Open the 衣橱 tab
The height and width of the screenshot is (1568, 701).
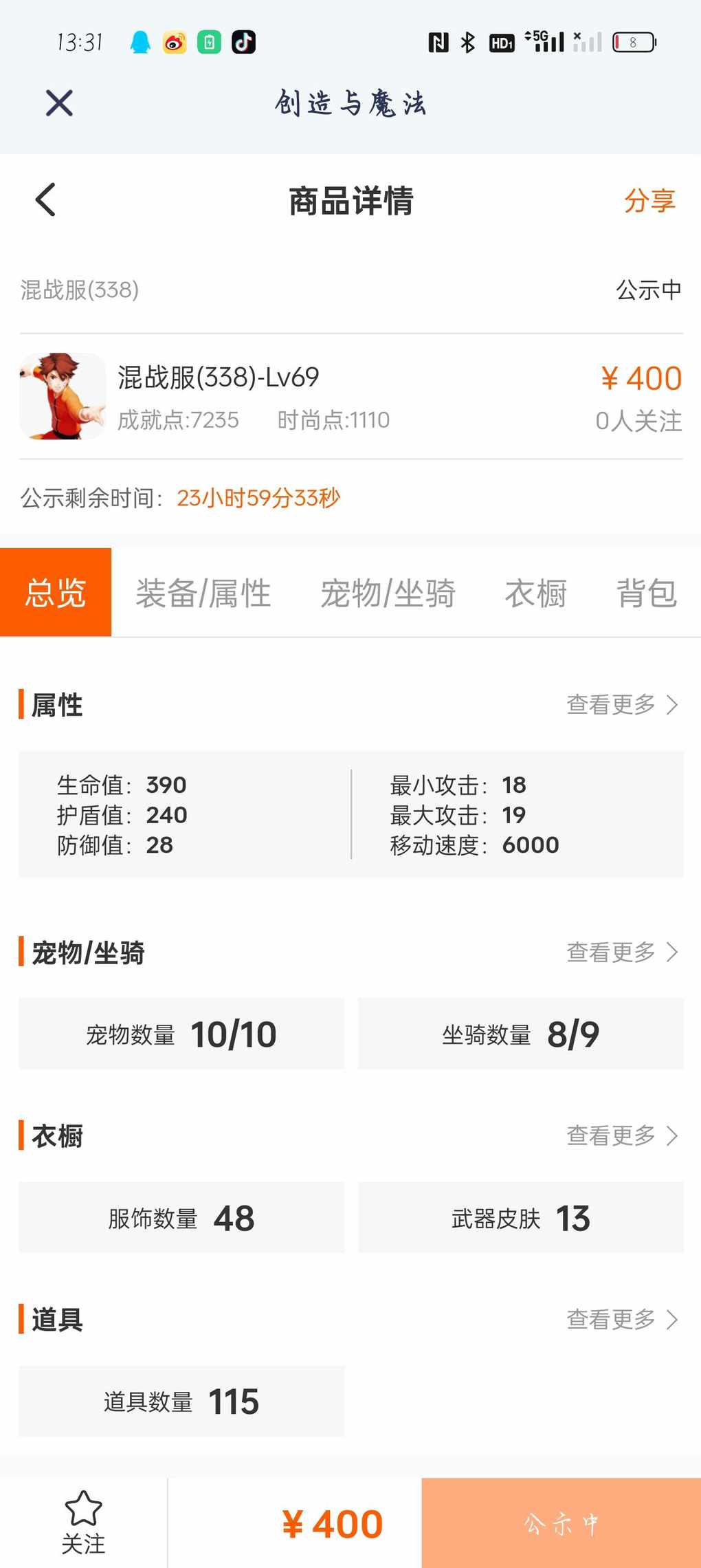pos(535,593)
